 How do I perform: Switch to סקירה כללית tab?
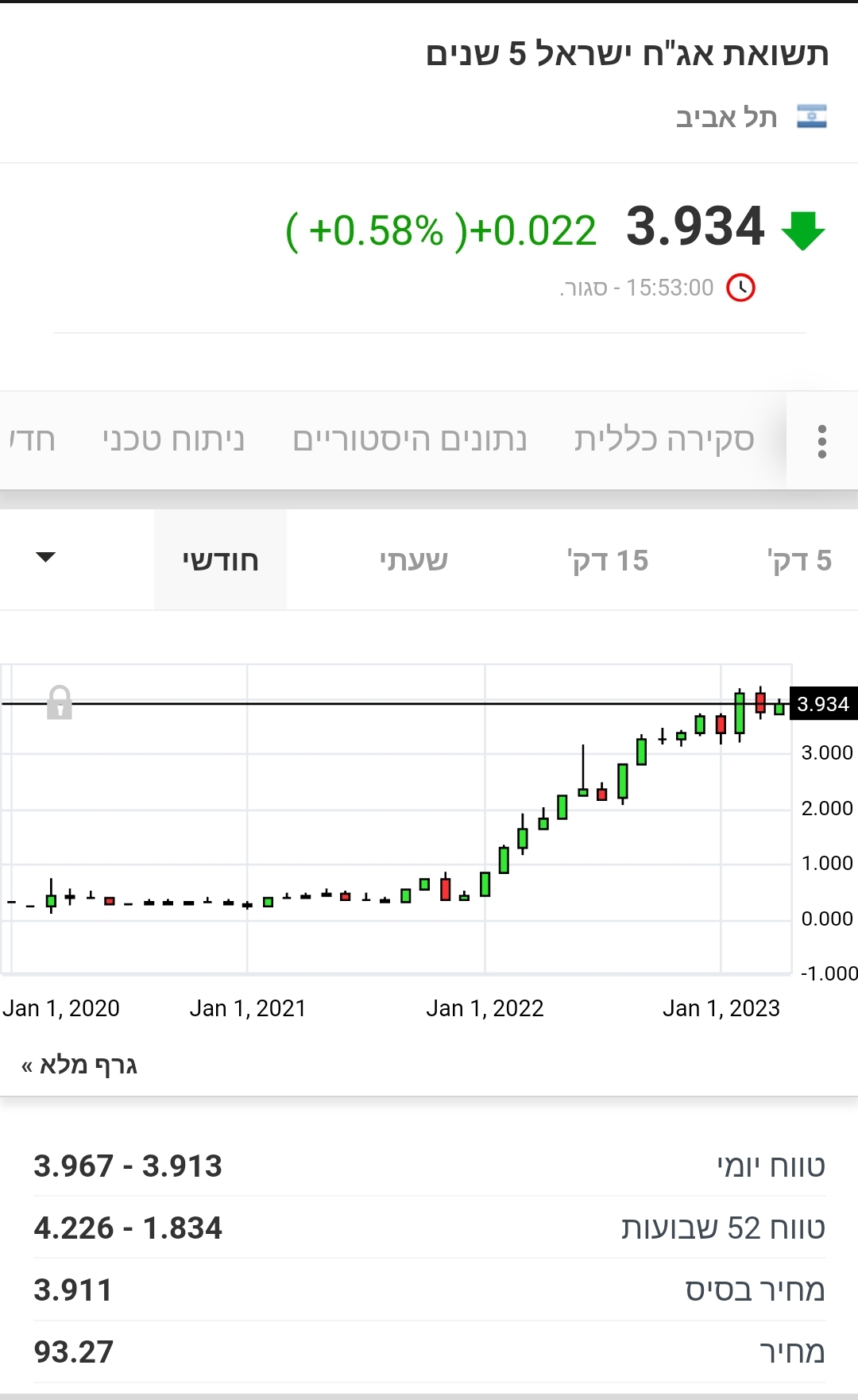click(664, 439)
